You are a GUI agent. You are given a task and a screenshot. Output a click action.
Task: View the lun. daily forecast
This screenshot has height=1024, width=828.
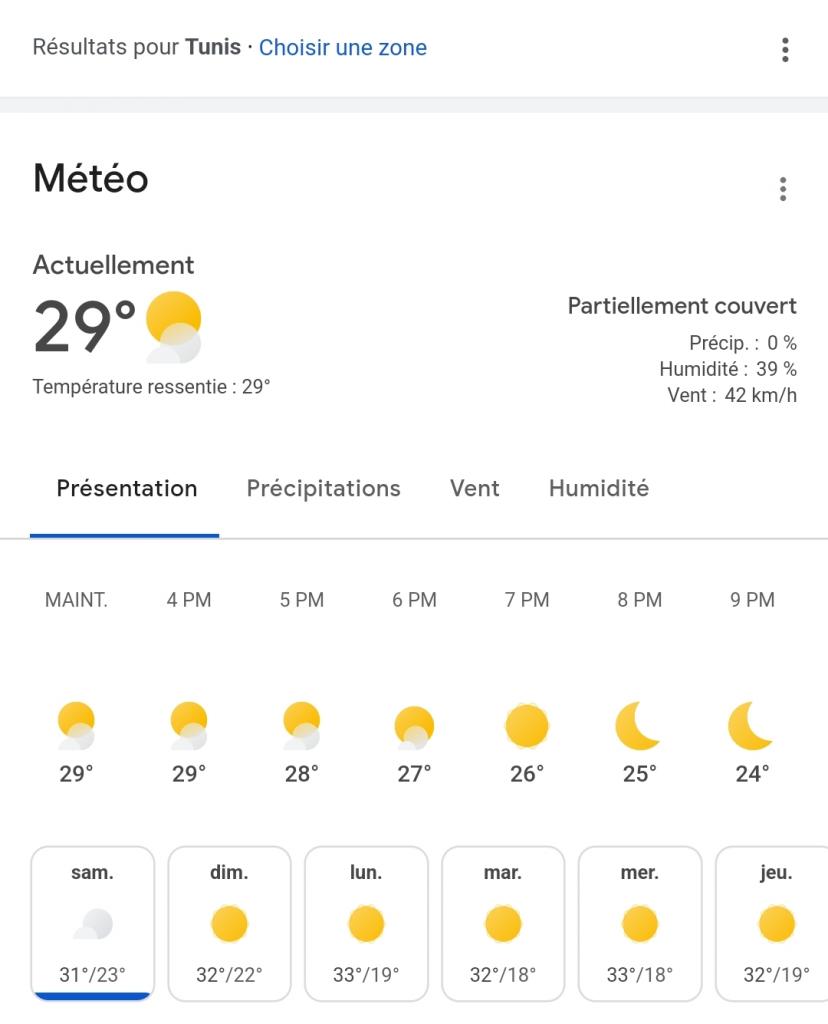coord(366,923)
